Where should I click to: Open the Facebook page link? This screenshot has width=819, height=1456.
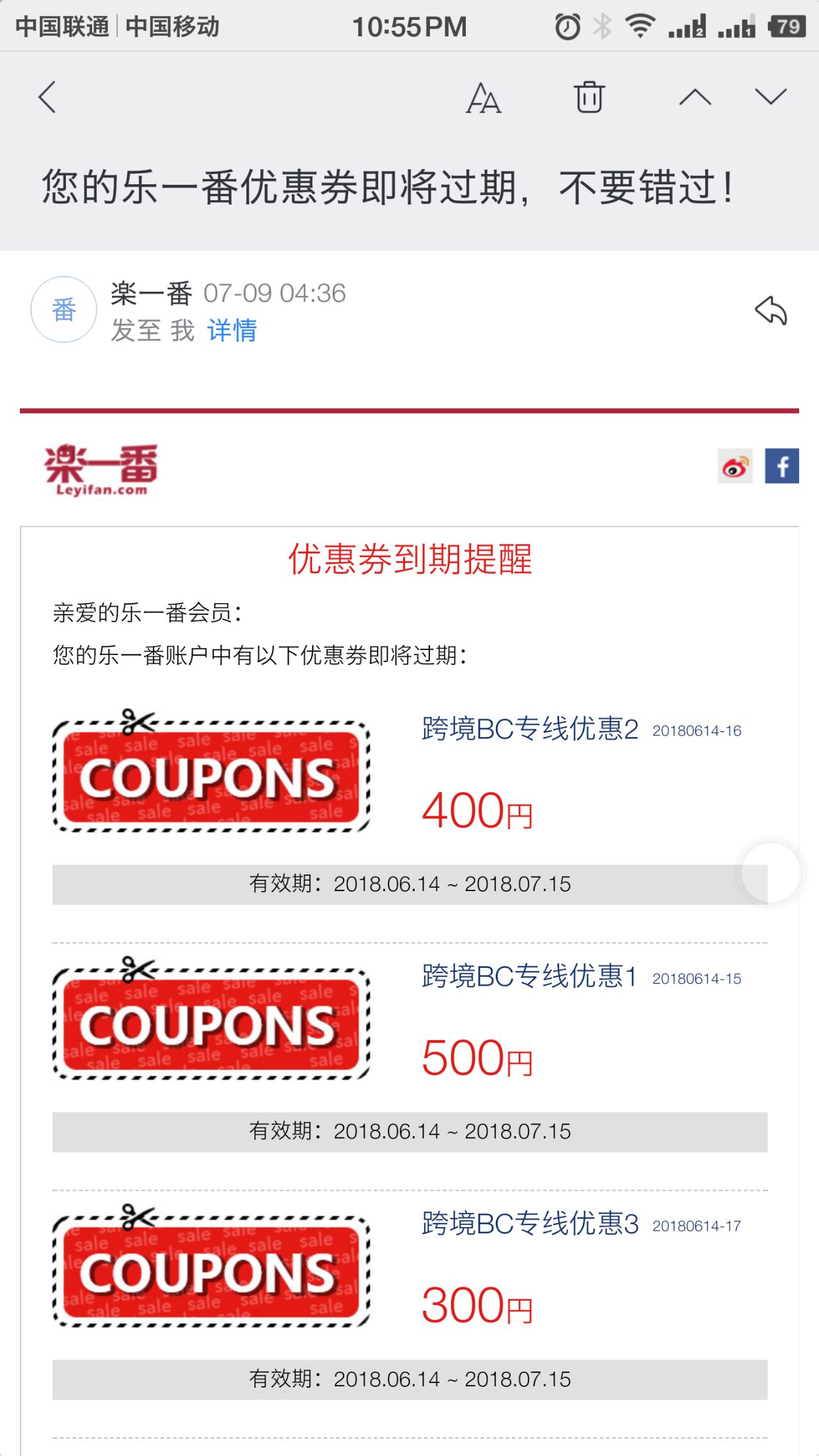(x=782, y=466)
